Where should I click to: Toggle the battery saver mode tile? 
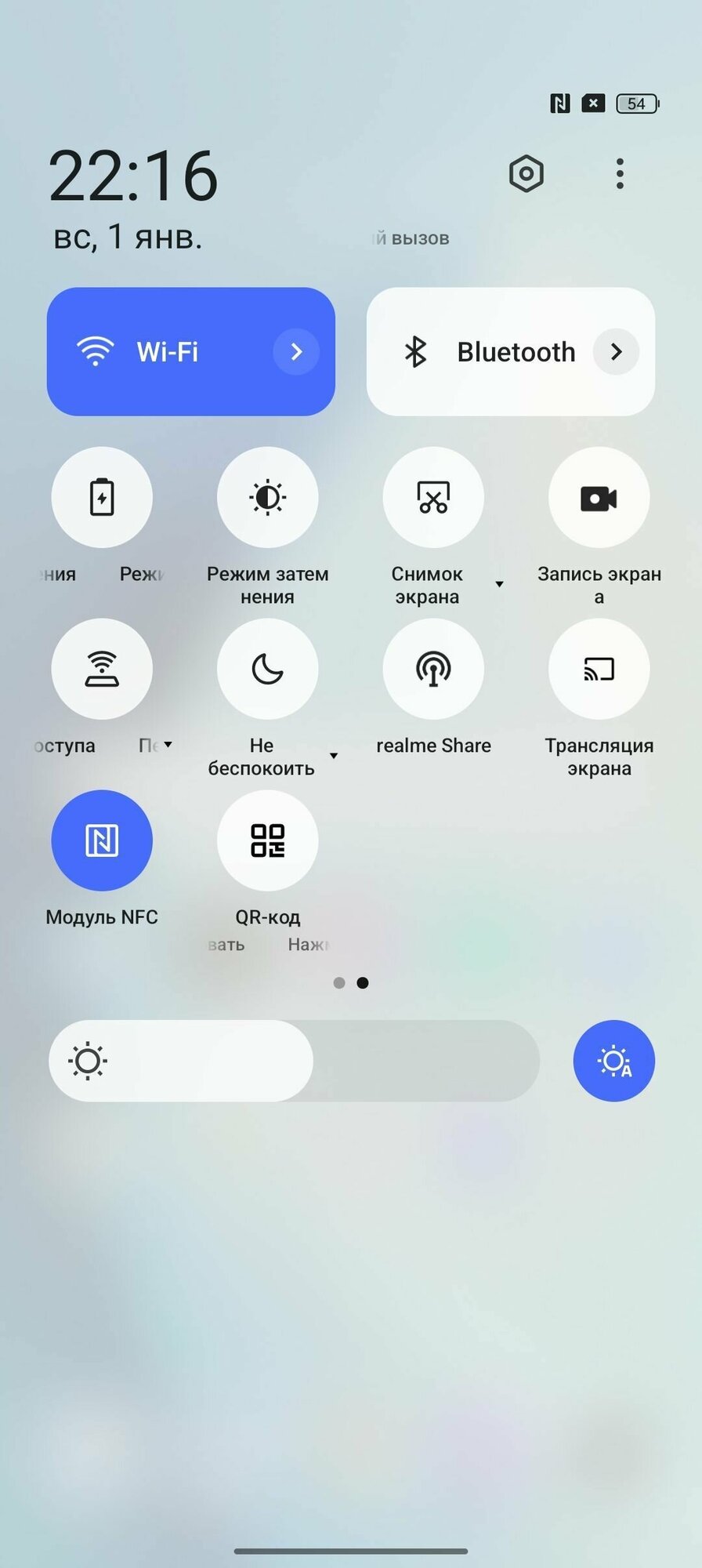click(x=102, y=497)
